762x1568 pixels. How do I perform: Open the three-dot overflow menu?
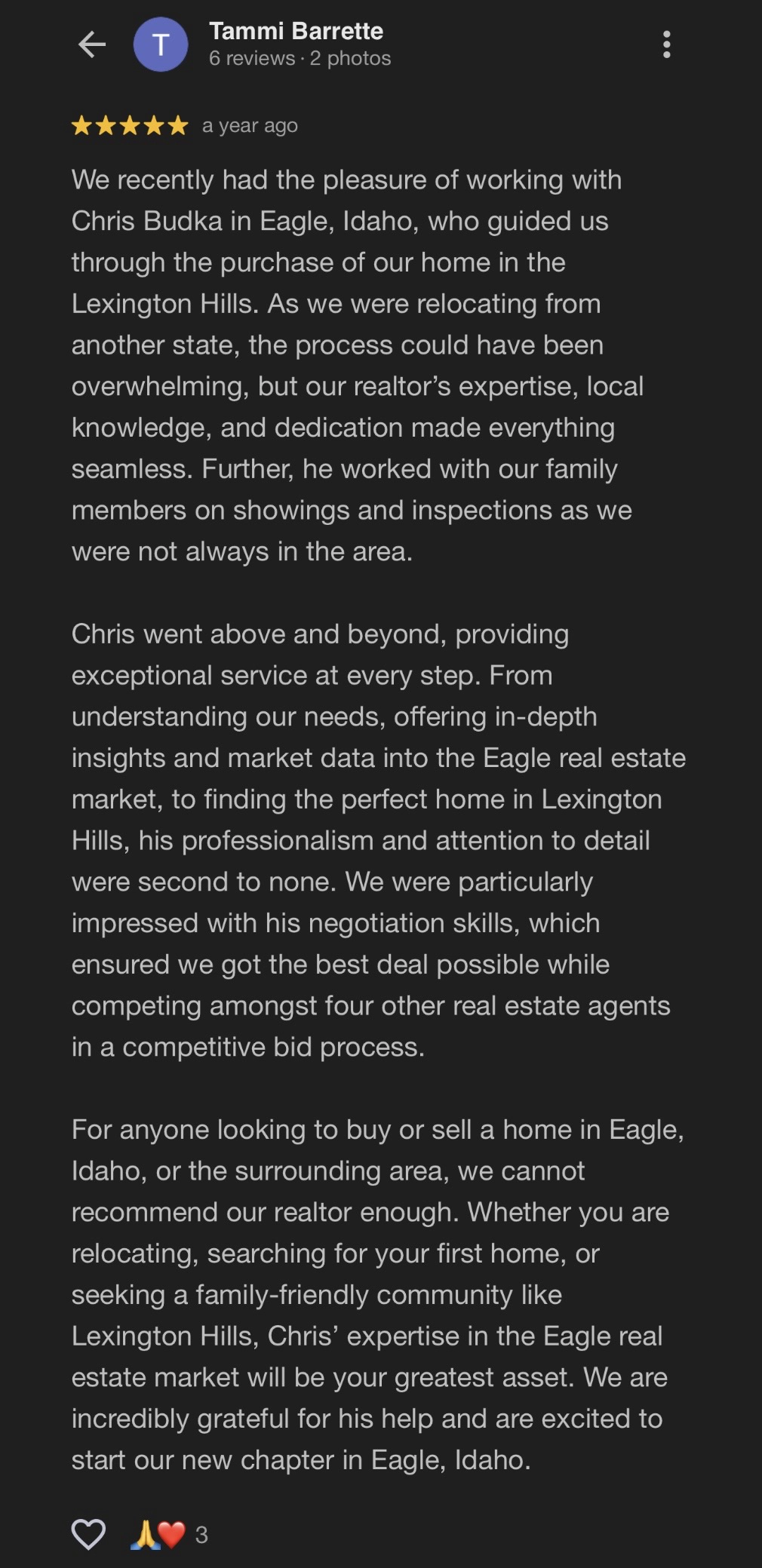[666, 44]
